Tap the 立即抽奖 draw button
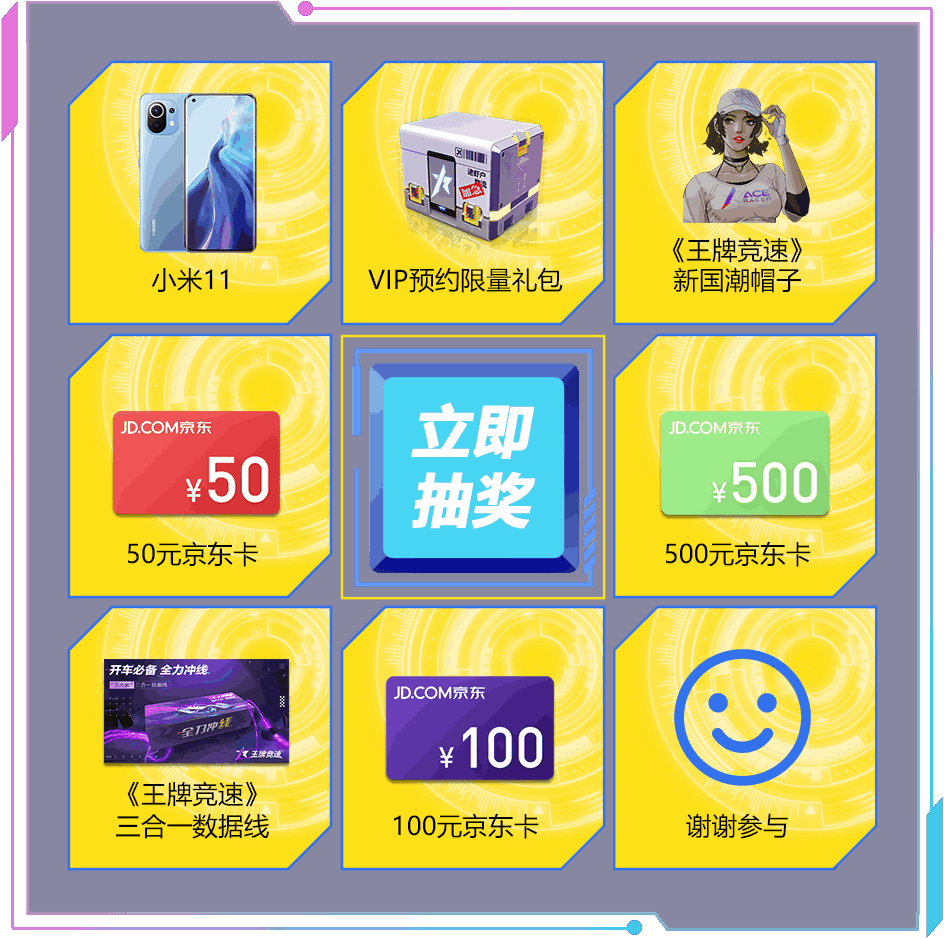Screen dimensions: 944x939 pos(473,467)
